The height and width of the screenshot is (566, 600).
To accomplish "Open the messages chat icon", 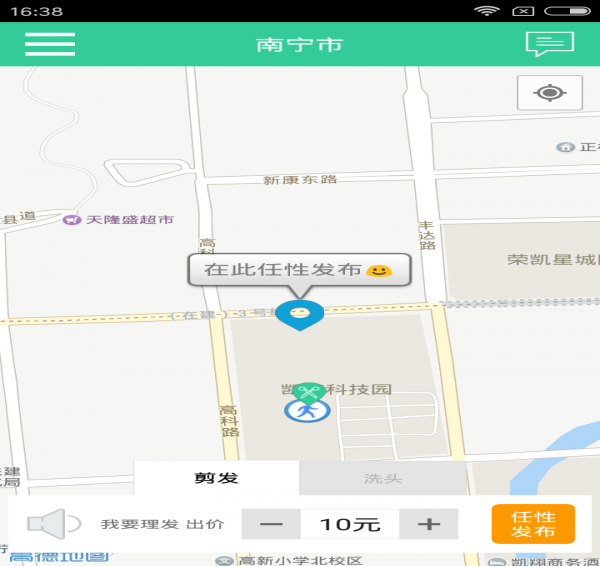I will [x=549, y=45].
